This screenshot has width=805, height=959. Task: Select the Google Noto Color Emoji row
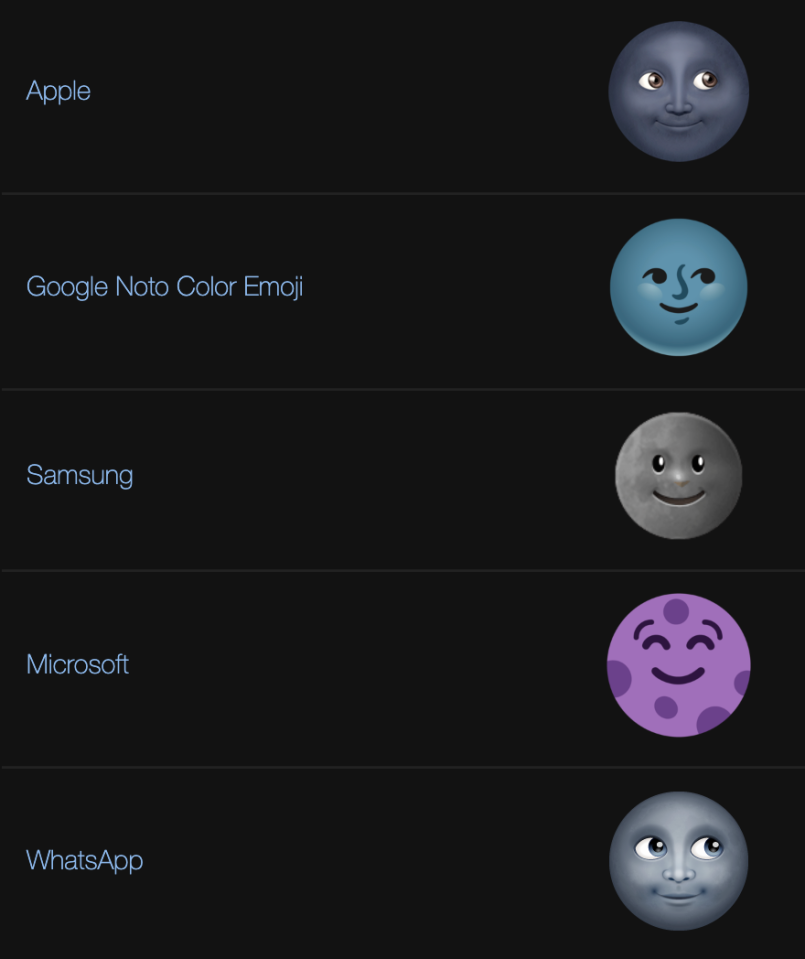400,287
